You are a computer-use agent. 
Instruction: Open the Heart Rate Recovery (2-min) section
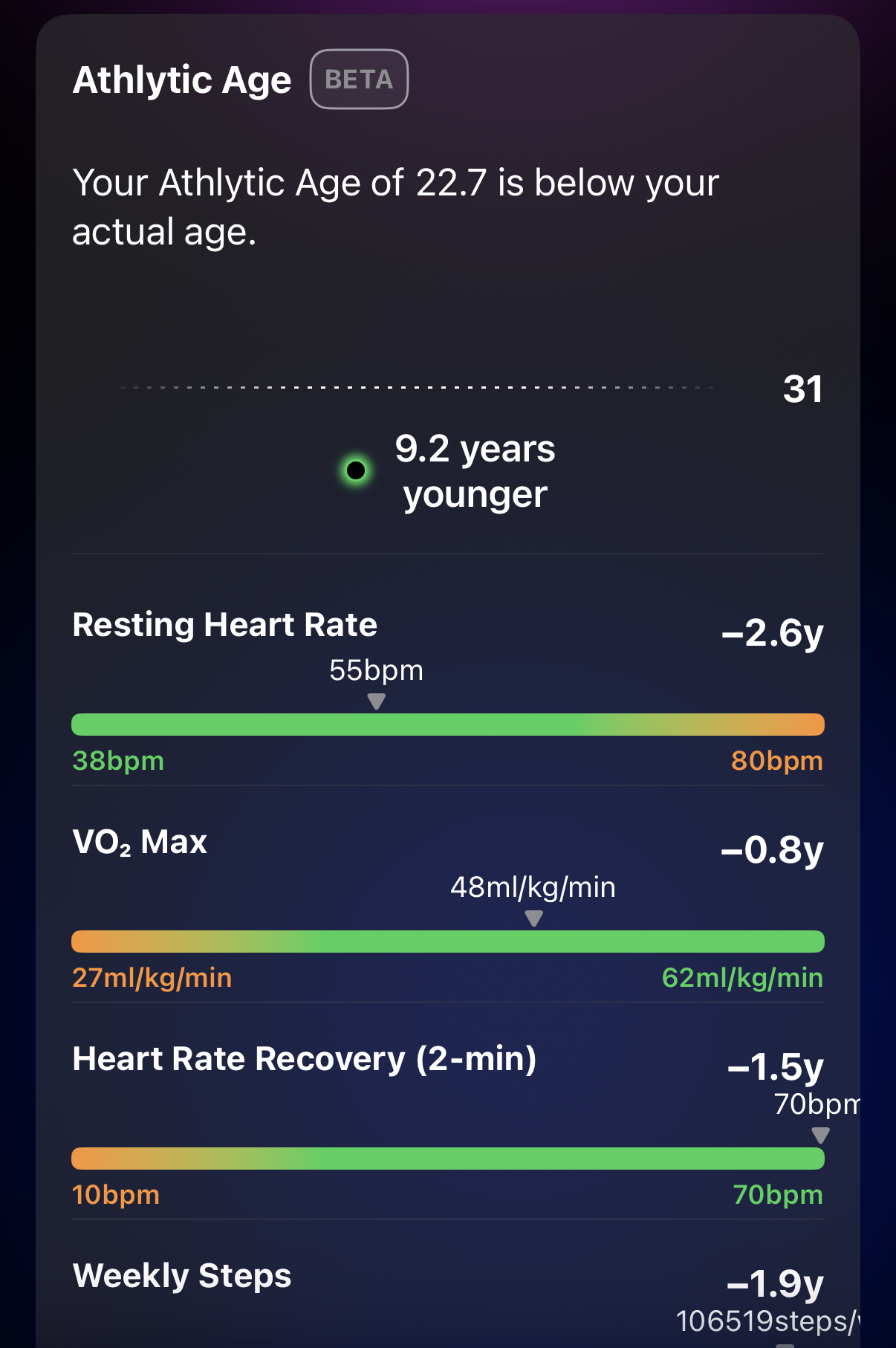coord(305,1058)
